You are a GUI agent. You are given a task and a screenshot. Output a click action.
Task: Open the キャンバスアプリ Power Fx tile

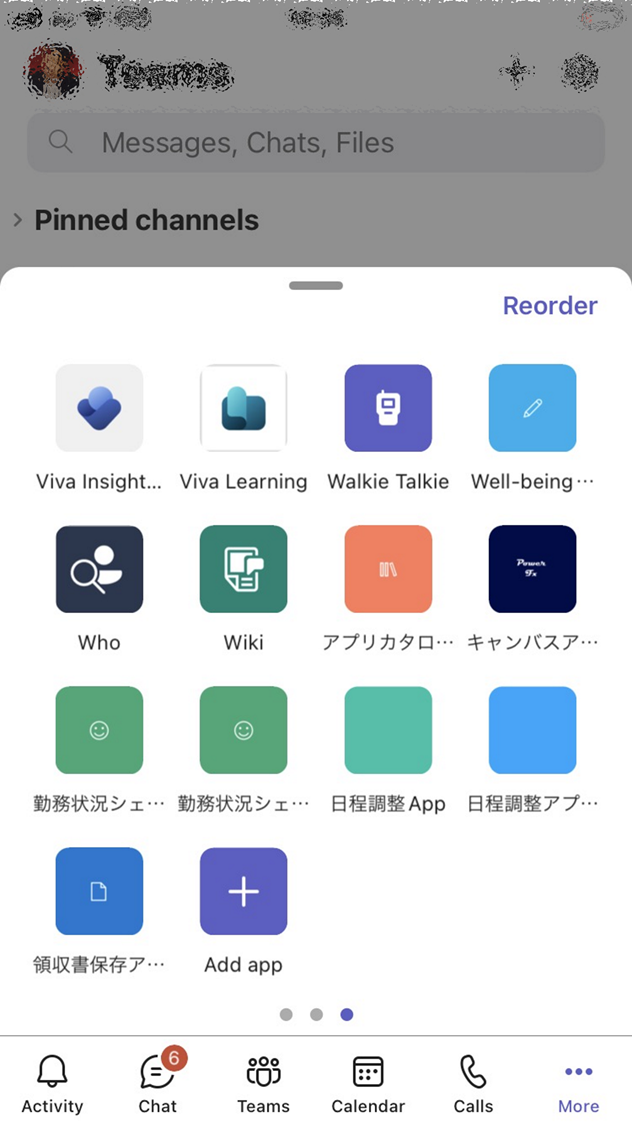click(532, 569)
